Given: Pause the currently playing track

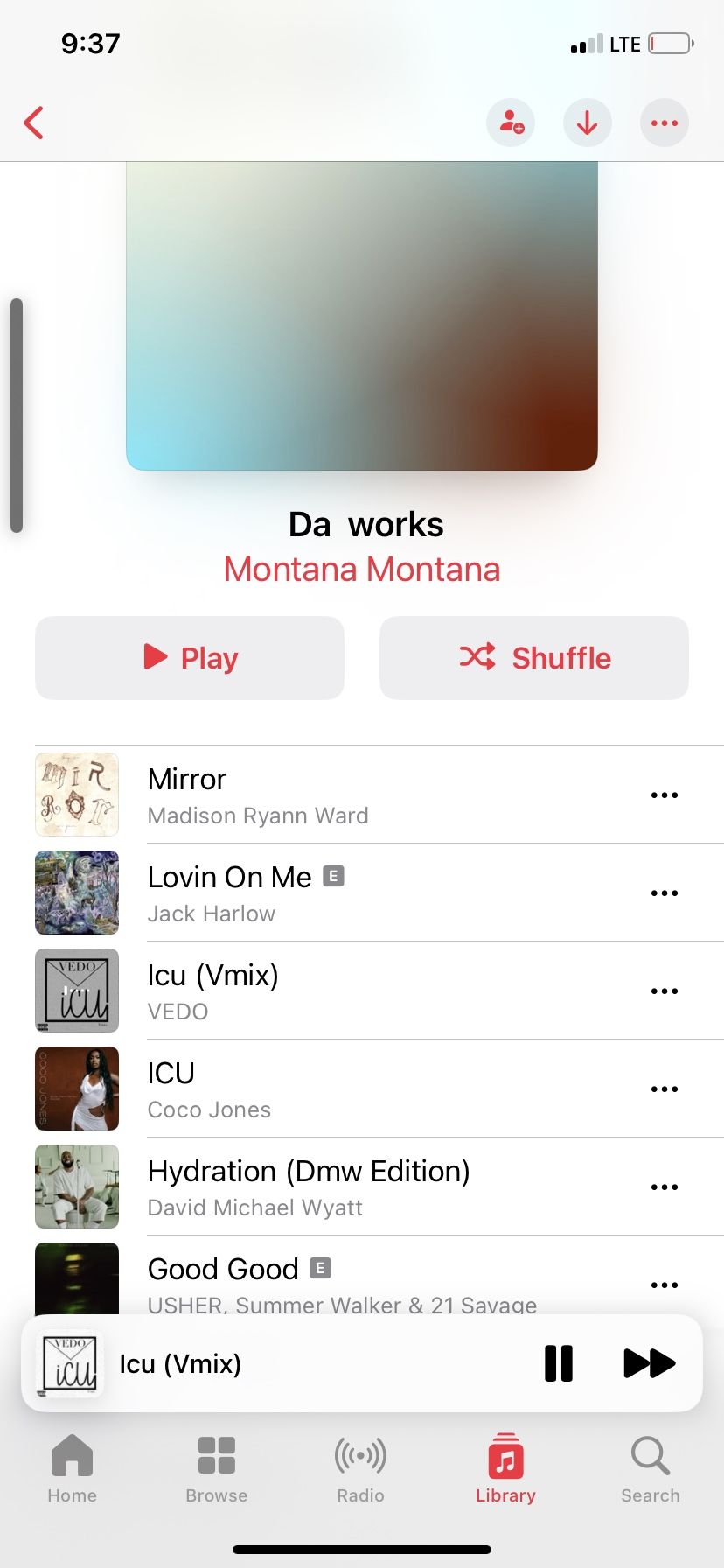Looking at the screenshot, I should point(559,1363).
